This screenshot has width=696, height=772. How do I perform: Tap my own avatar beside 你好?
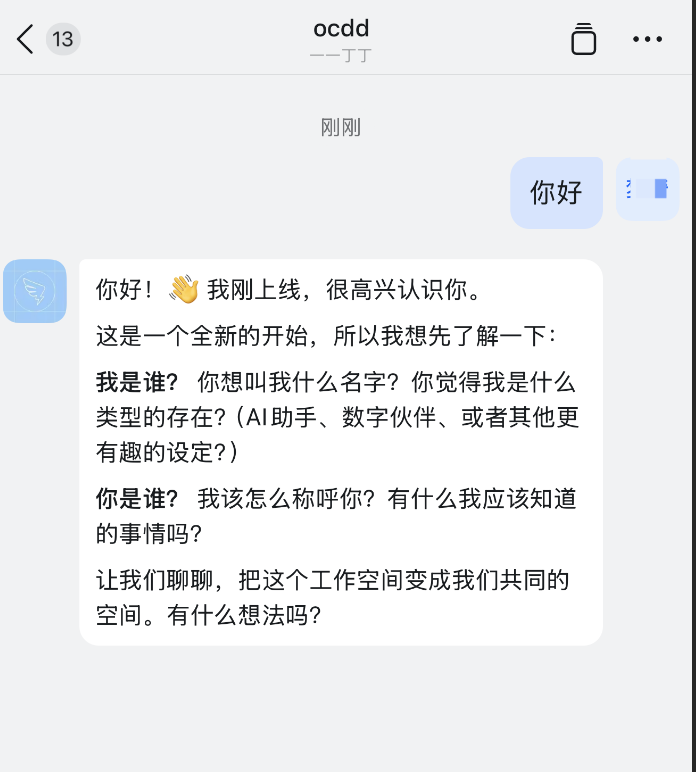[647, 189]
